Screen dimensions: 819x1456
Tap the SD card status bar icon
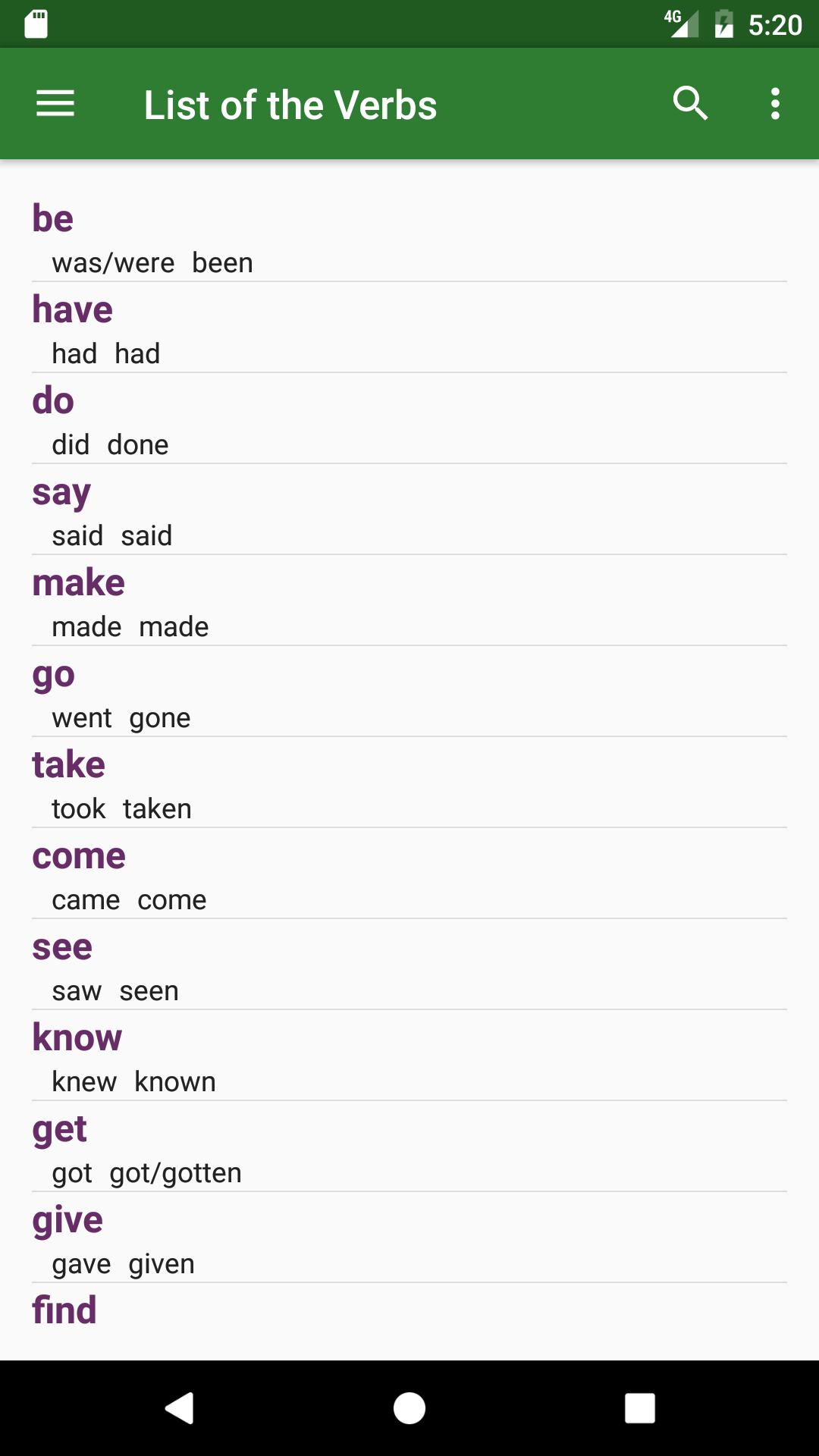point(36,24)
